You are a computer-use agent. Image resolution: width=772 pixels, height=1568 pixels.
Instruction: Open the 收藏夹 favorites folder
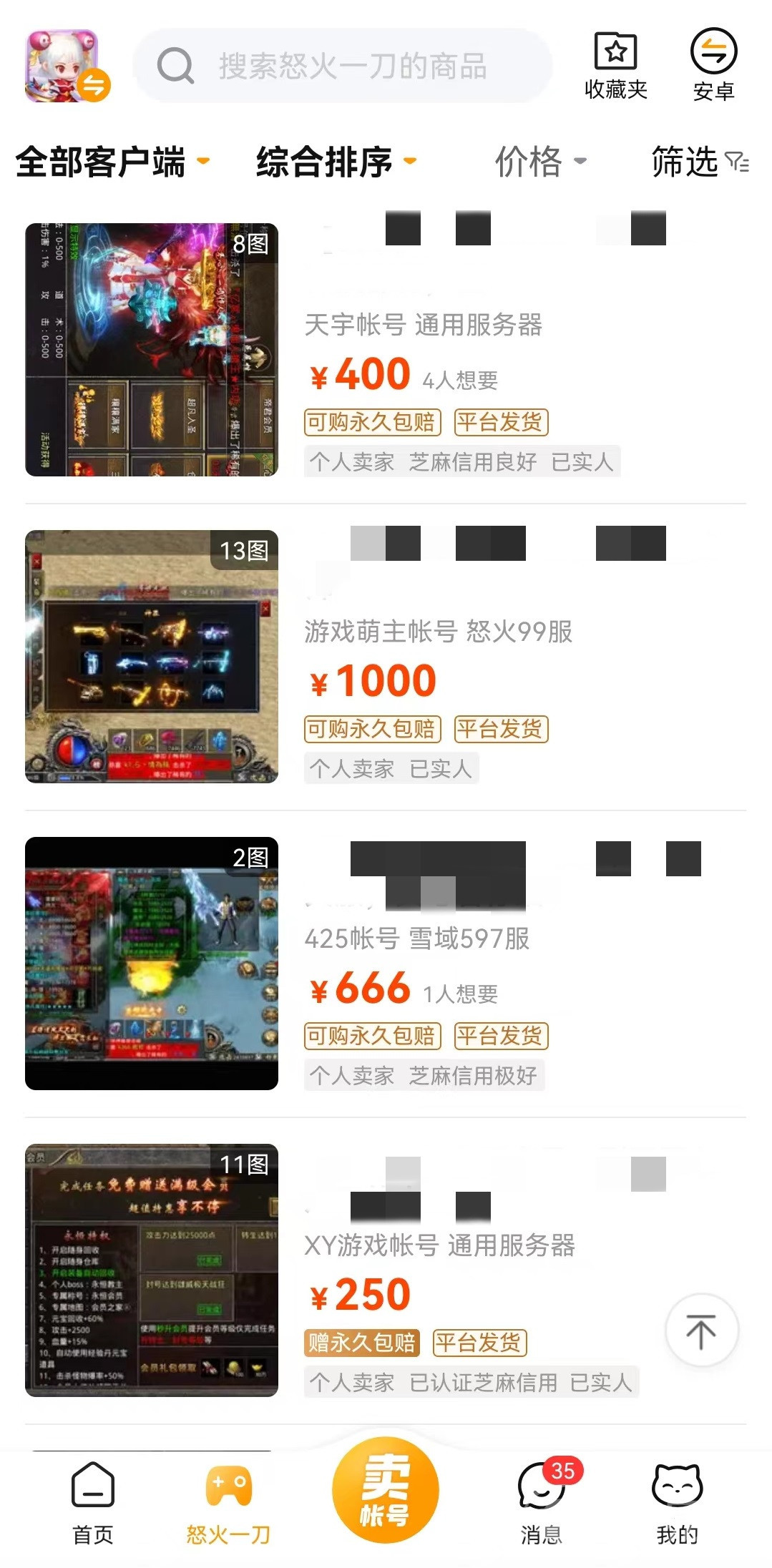pyautogui.click(x=615, y=66)
